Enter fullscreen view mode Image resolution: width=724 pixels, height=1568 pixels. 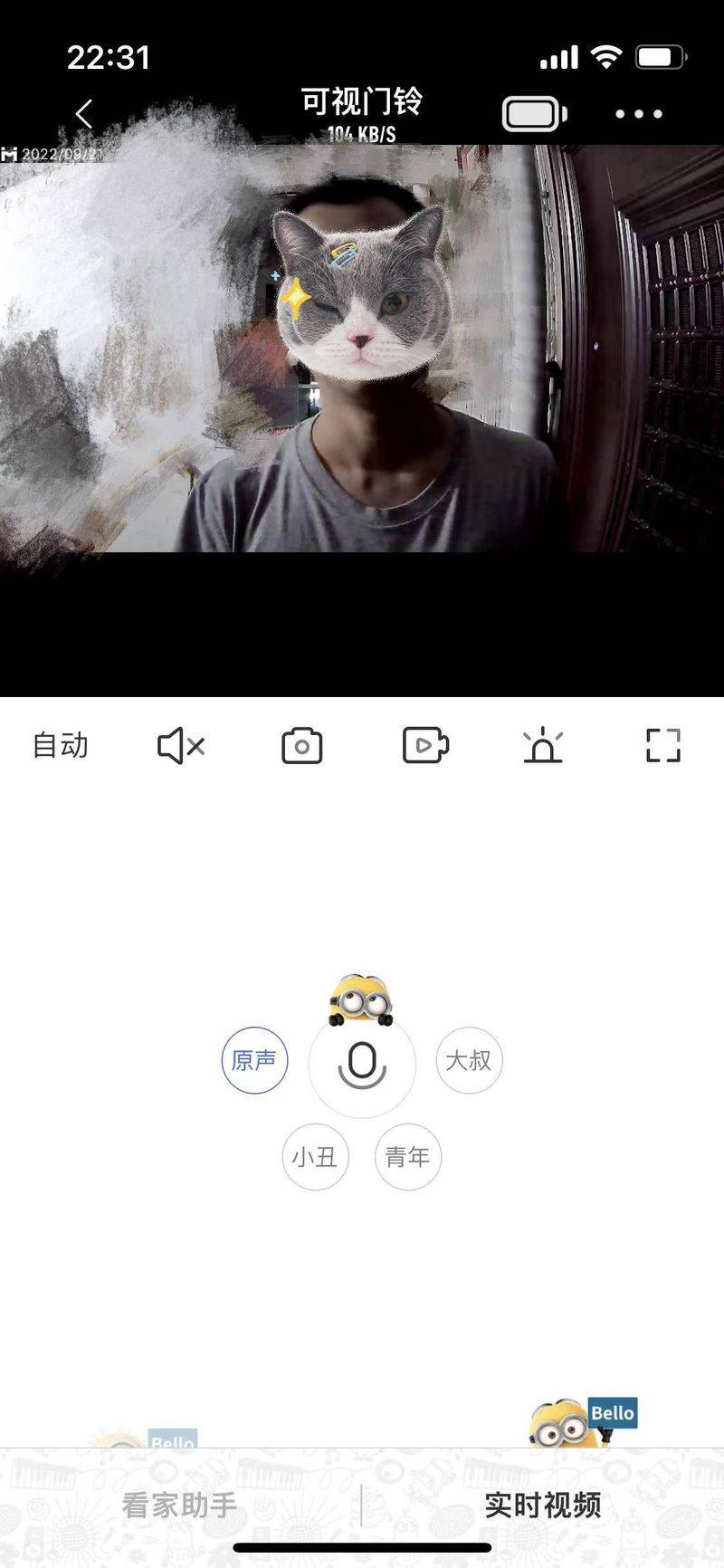tap(663, 744)
